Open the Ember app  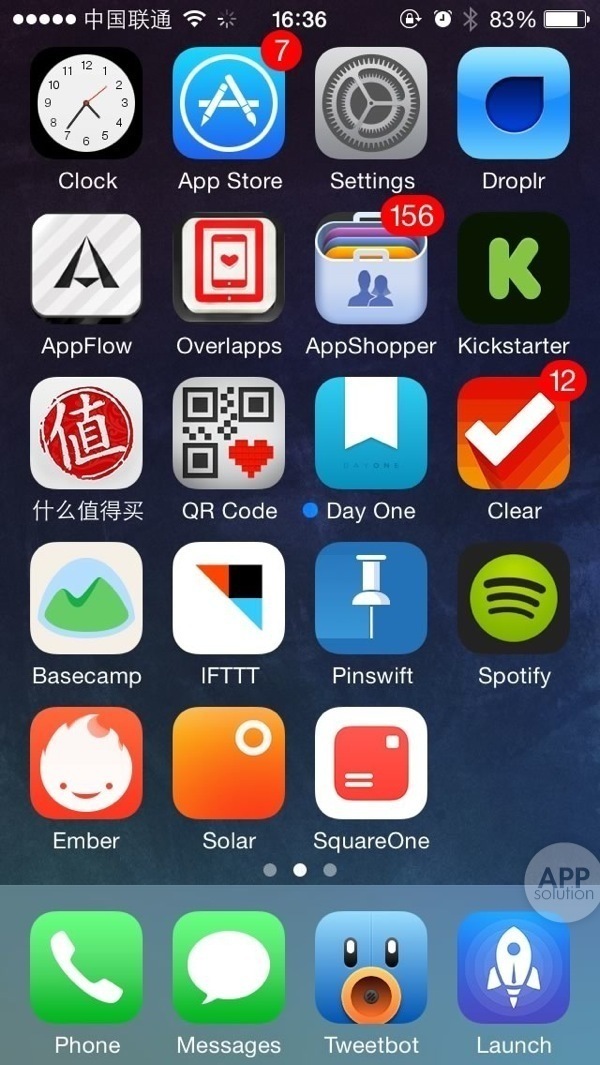87,763
